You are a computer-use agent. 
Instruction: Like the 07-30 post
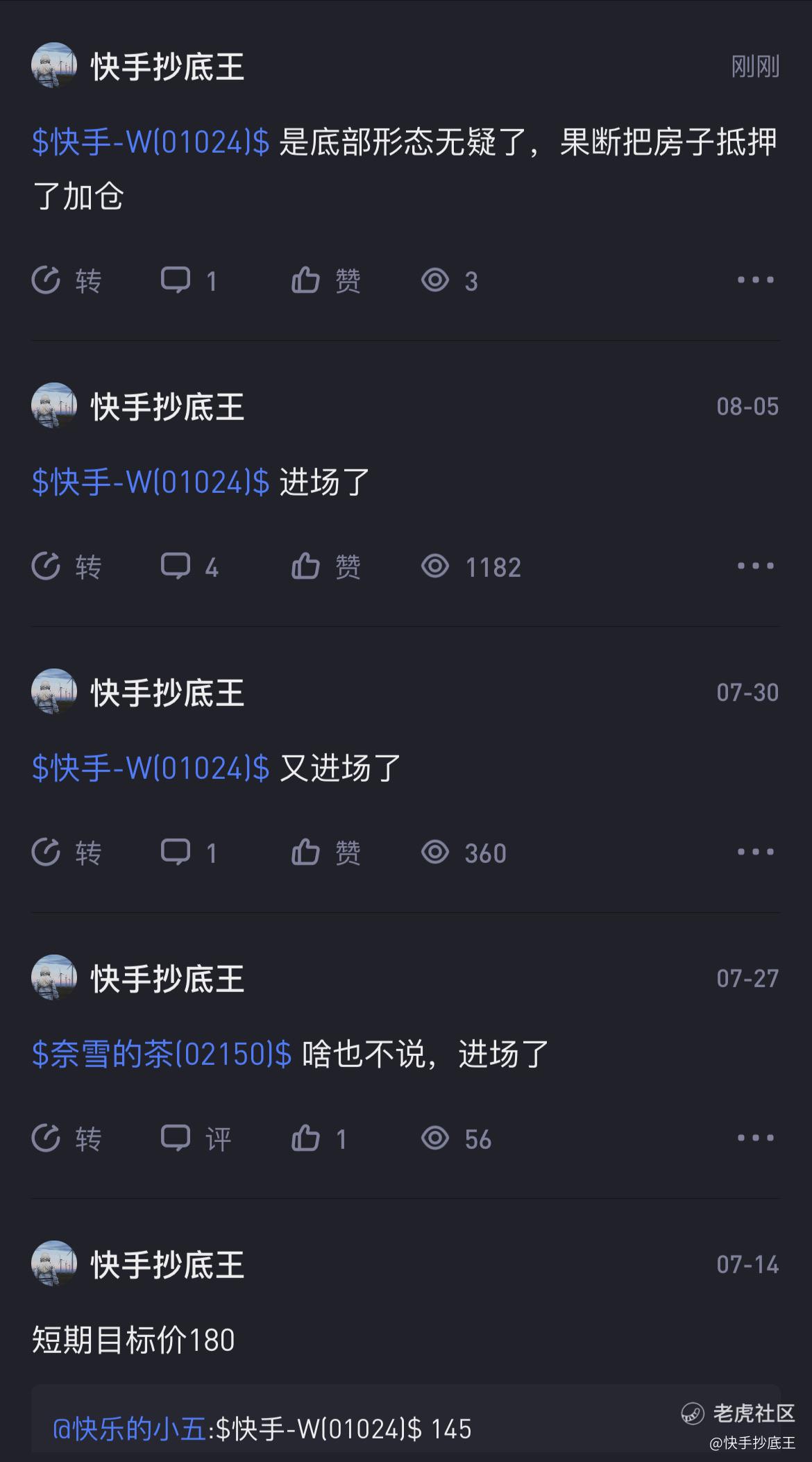(325, 852)
